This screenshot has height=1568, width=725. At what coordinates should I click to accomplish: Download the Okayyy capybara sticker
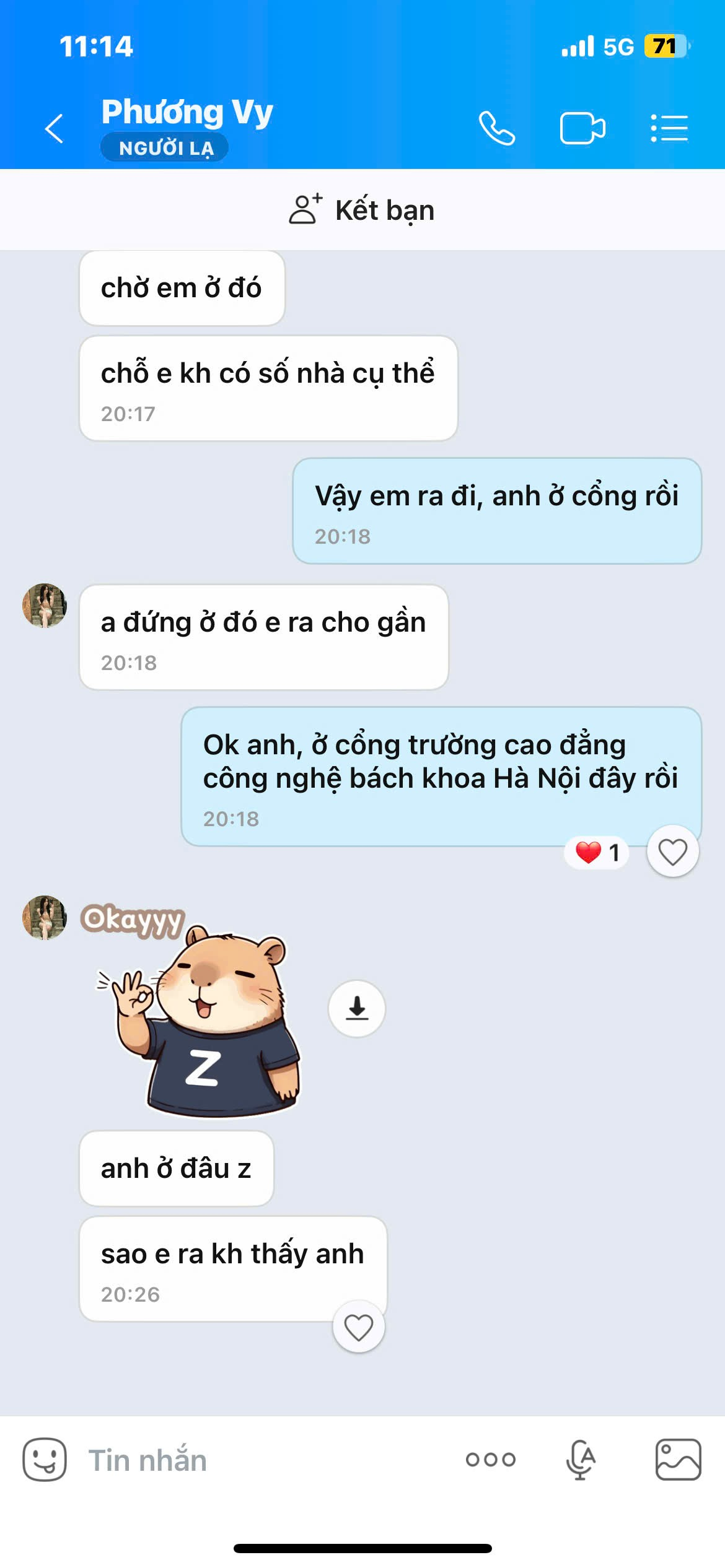coord(357,1008)
